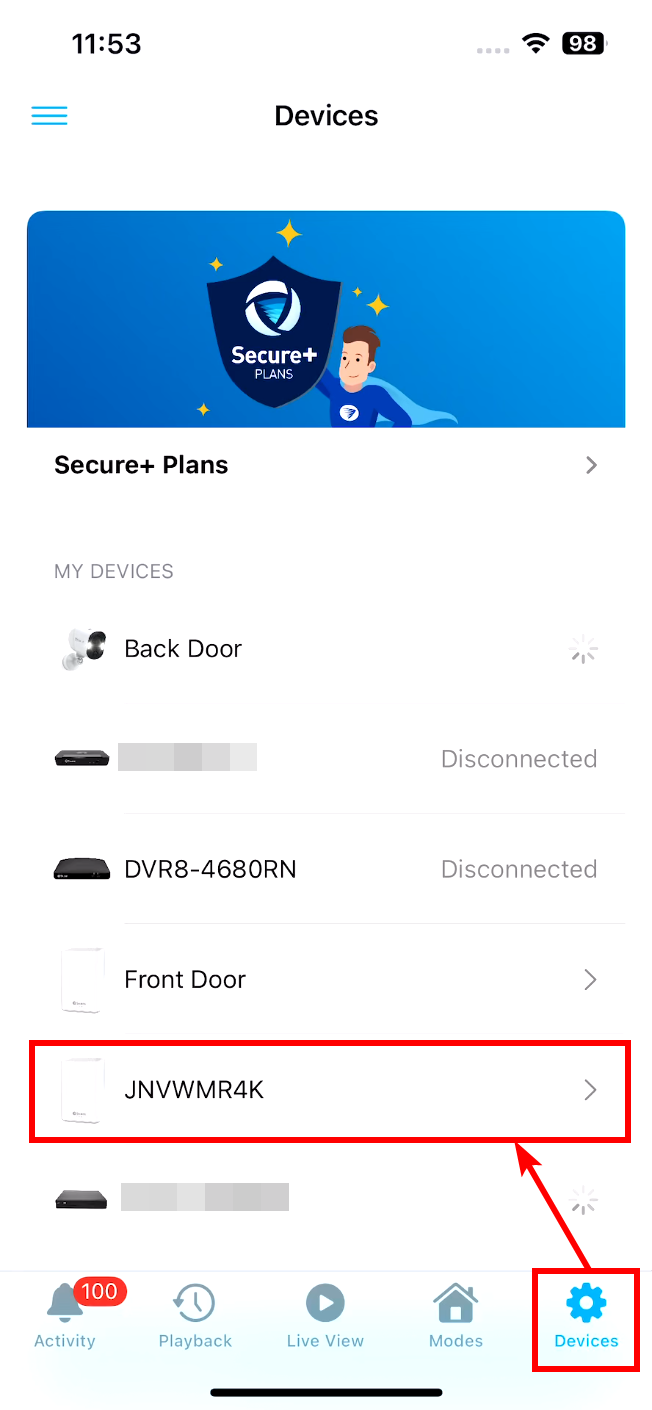The image size is (652, 1410).
Task: Open the Secure+ Plans row
Action: [326, 465]
